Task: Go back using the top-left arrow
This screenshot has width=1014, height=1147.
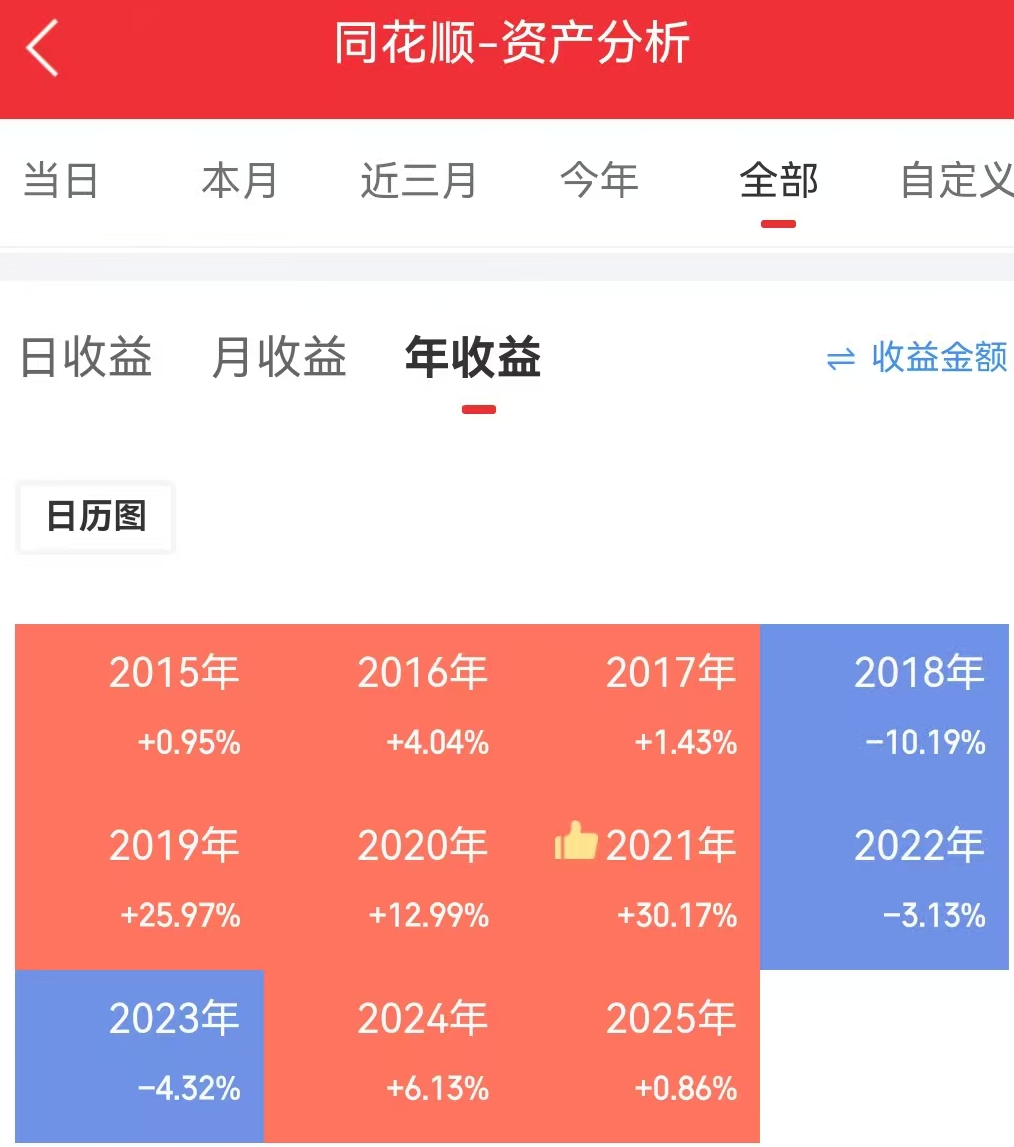Action: click(43, 48)
